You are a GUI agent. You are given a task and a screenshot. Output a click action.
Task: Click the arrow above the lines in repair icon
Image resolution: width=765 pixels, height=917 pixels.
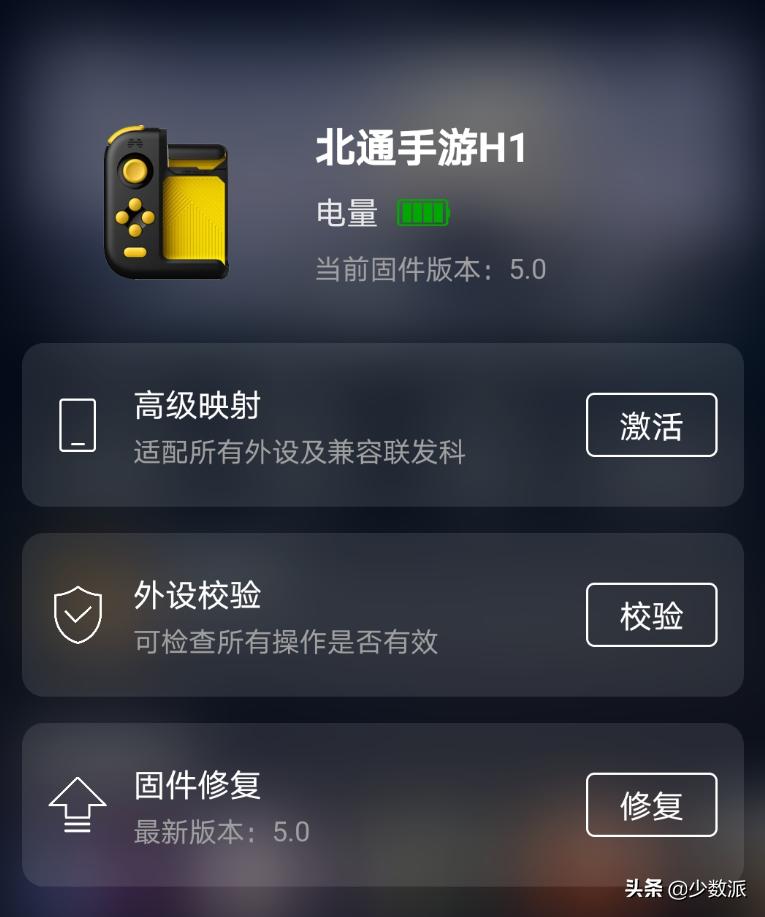tap(78, 795)
